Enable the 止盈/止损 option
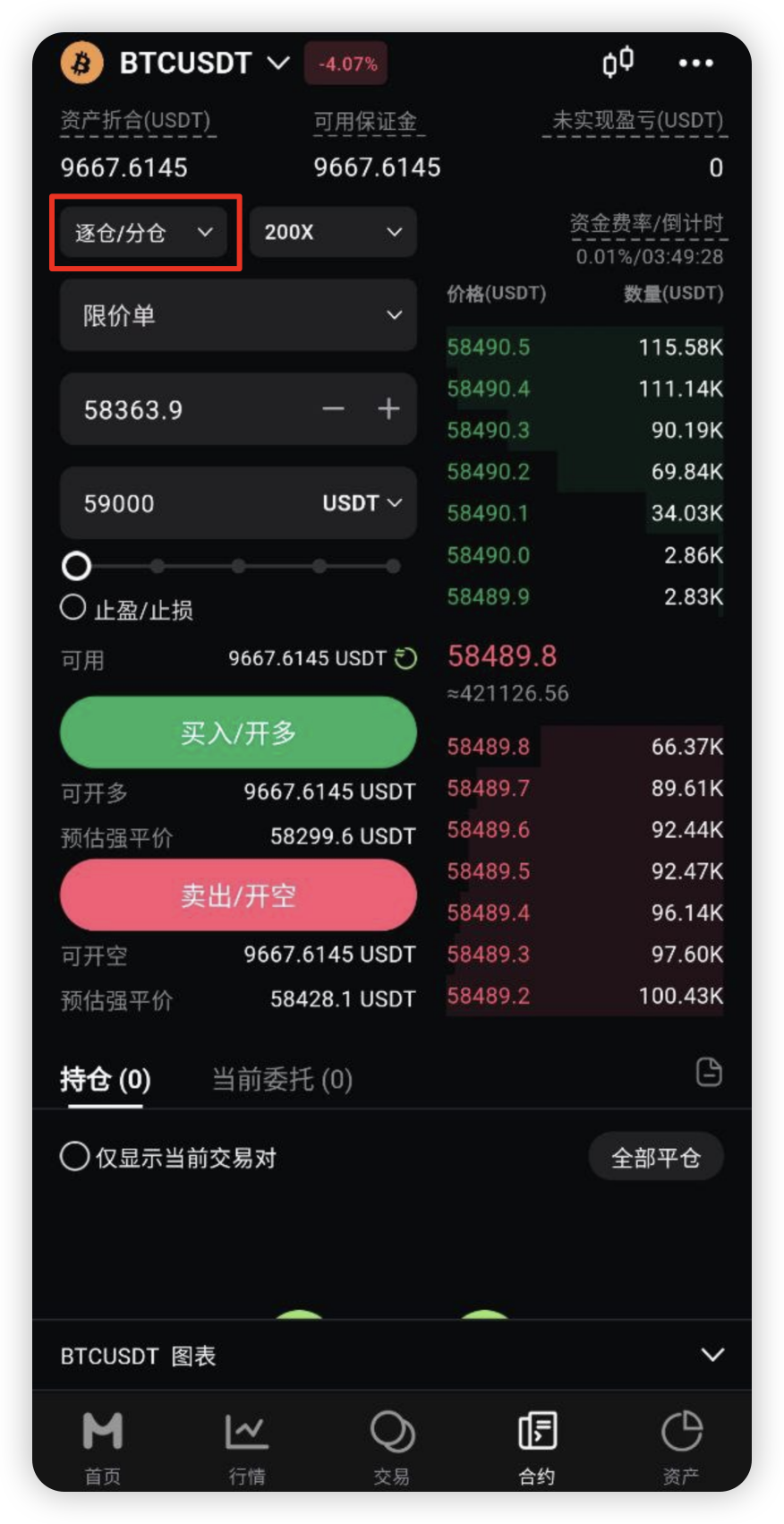The image size is (784, 1524). pyautogui.click(x=126, y=610)
